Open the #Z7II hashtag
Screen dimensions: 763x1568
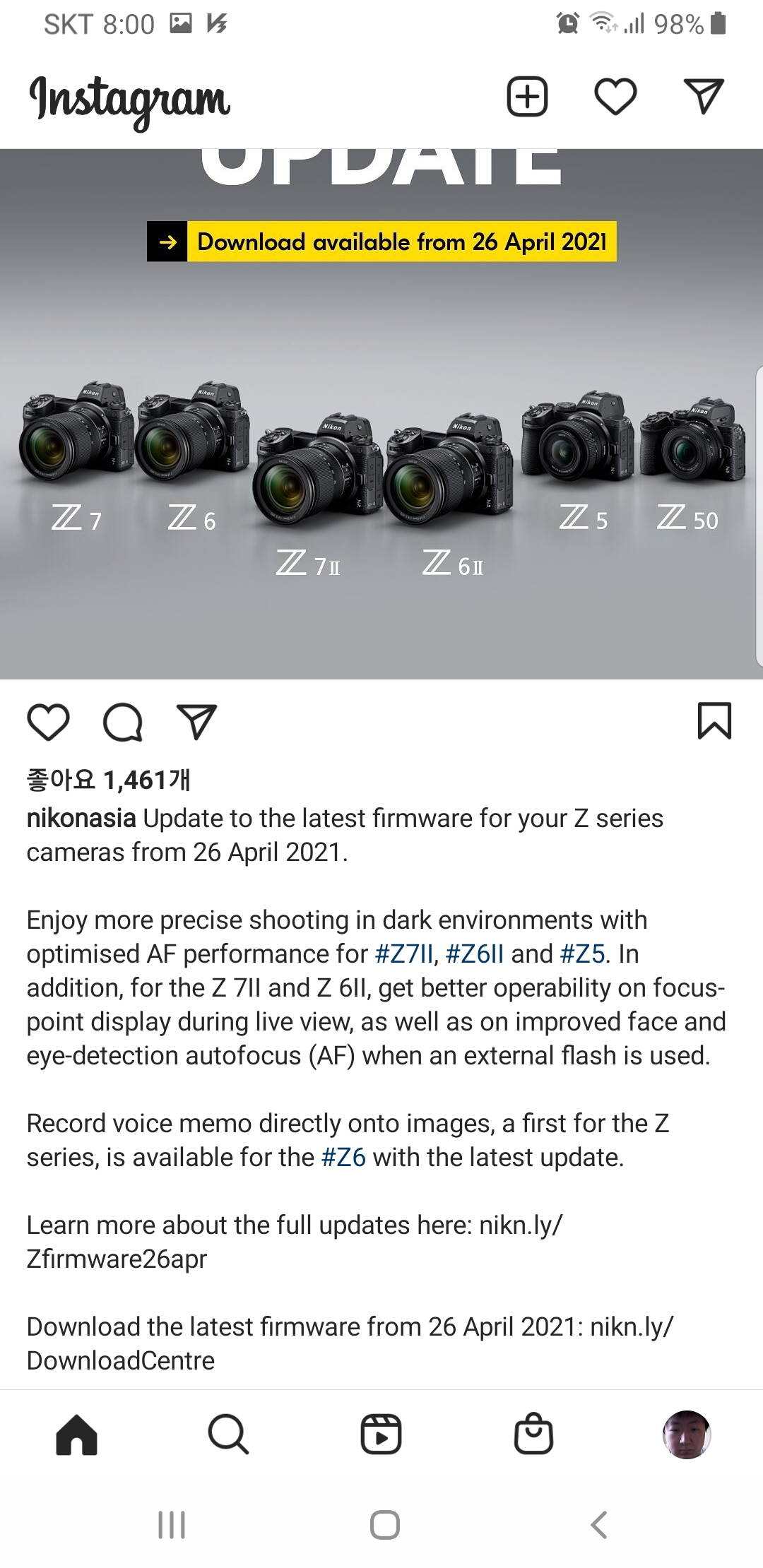point(403,954)
